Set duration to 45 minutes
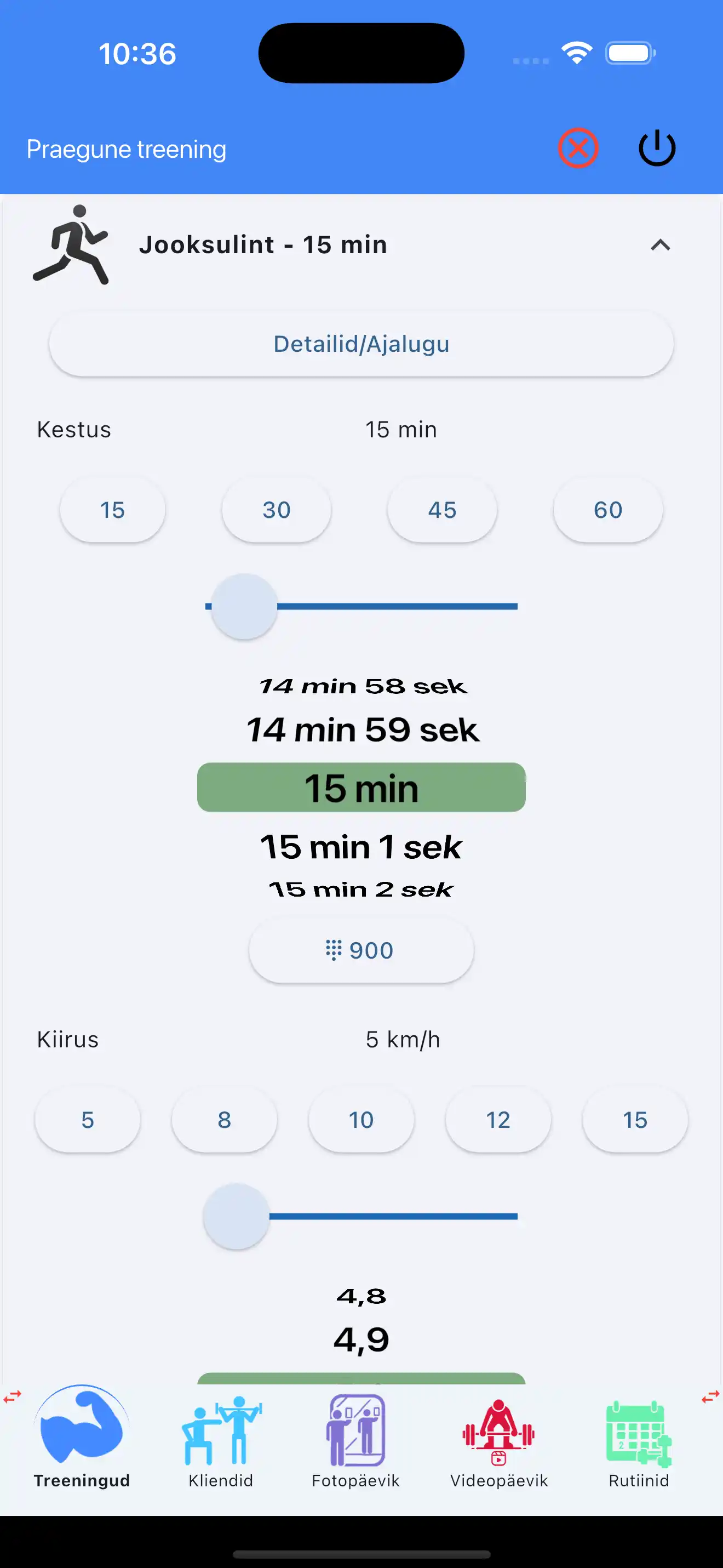Screen dimensions: 723x1568 (442, 510)
